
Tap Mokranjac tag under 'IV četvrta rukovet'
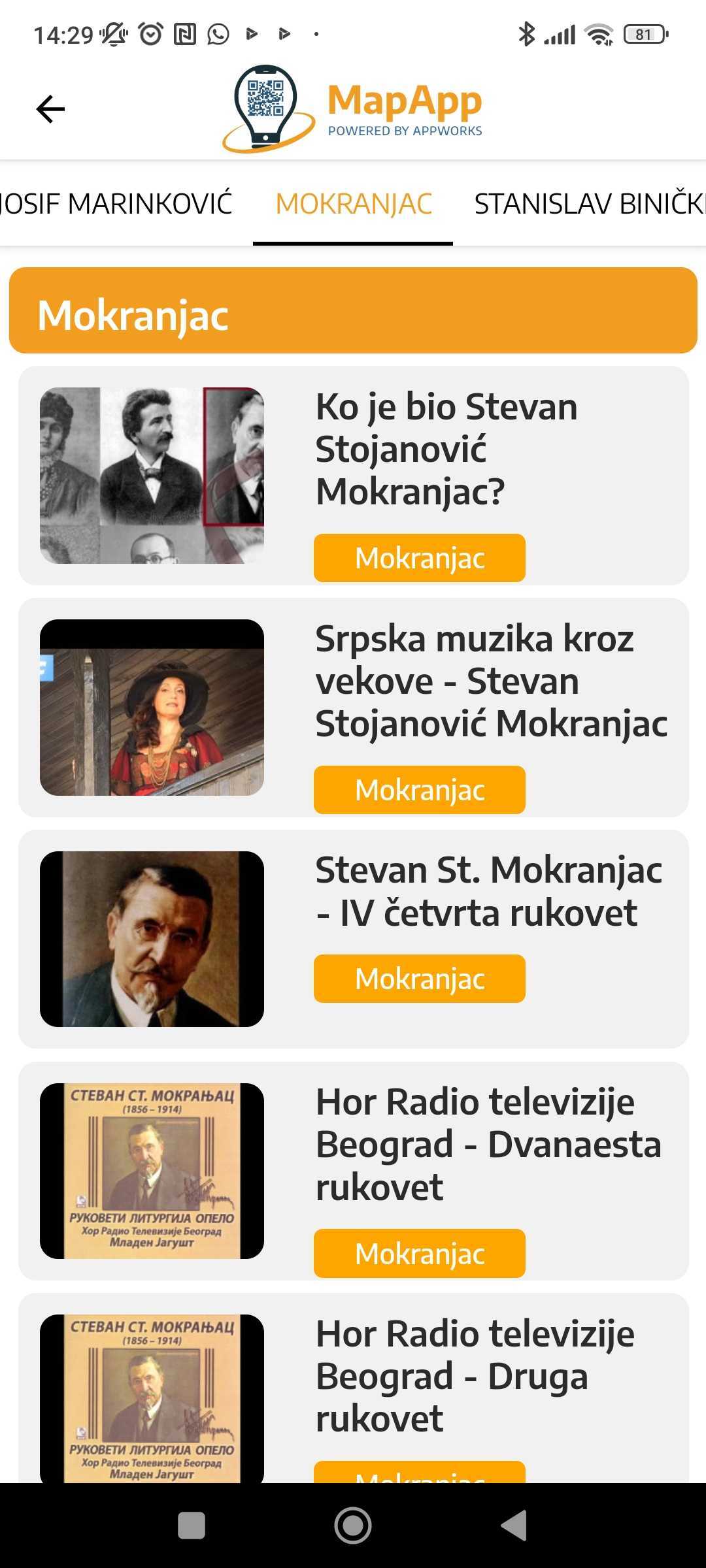(x=419, y=979)
